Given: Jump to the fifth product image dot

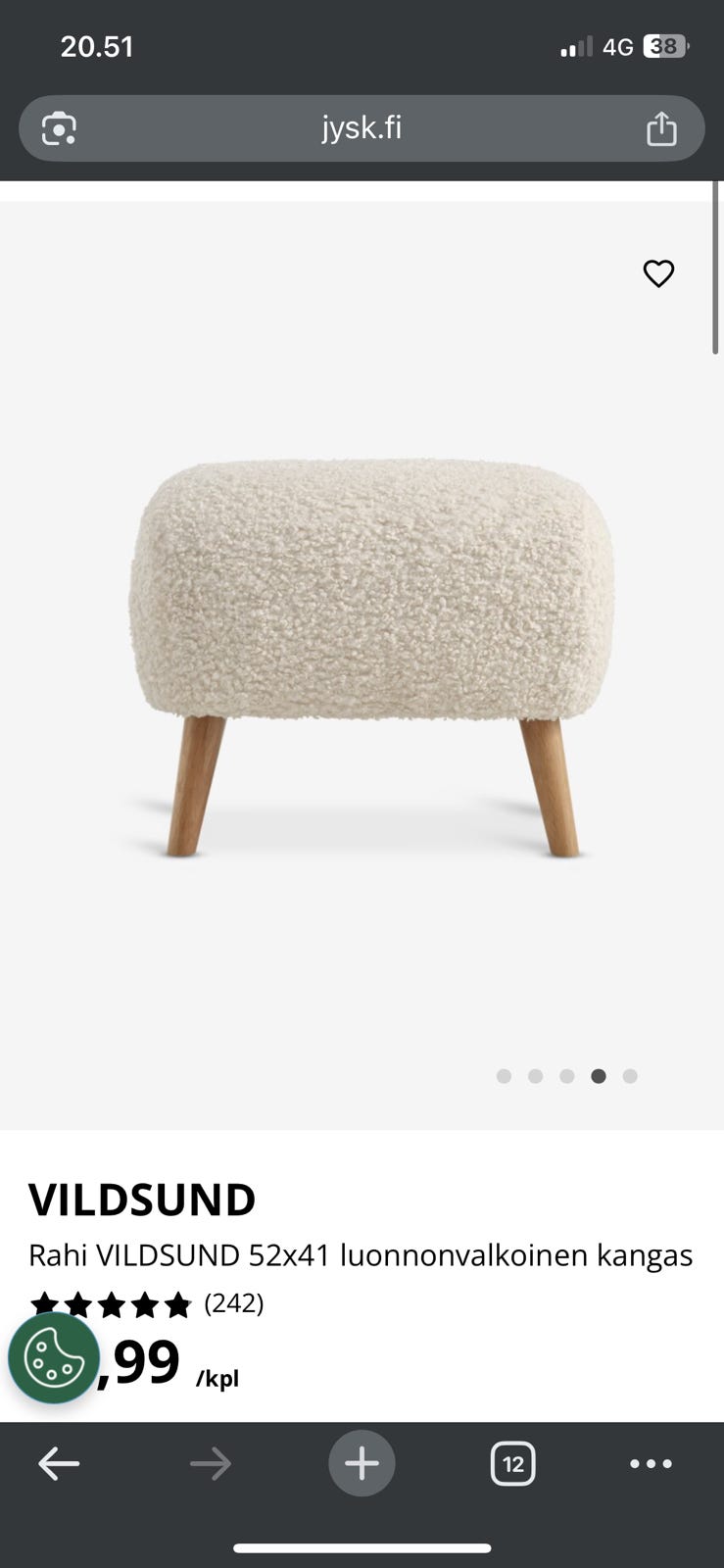Looking at the screenshot, I should click(x=630, y=1076).
